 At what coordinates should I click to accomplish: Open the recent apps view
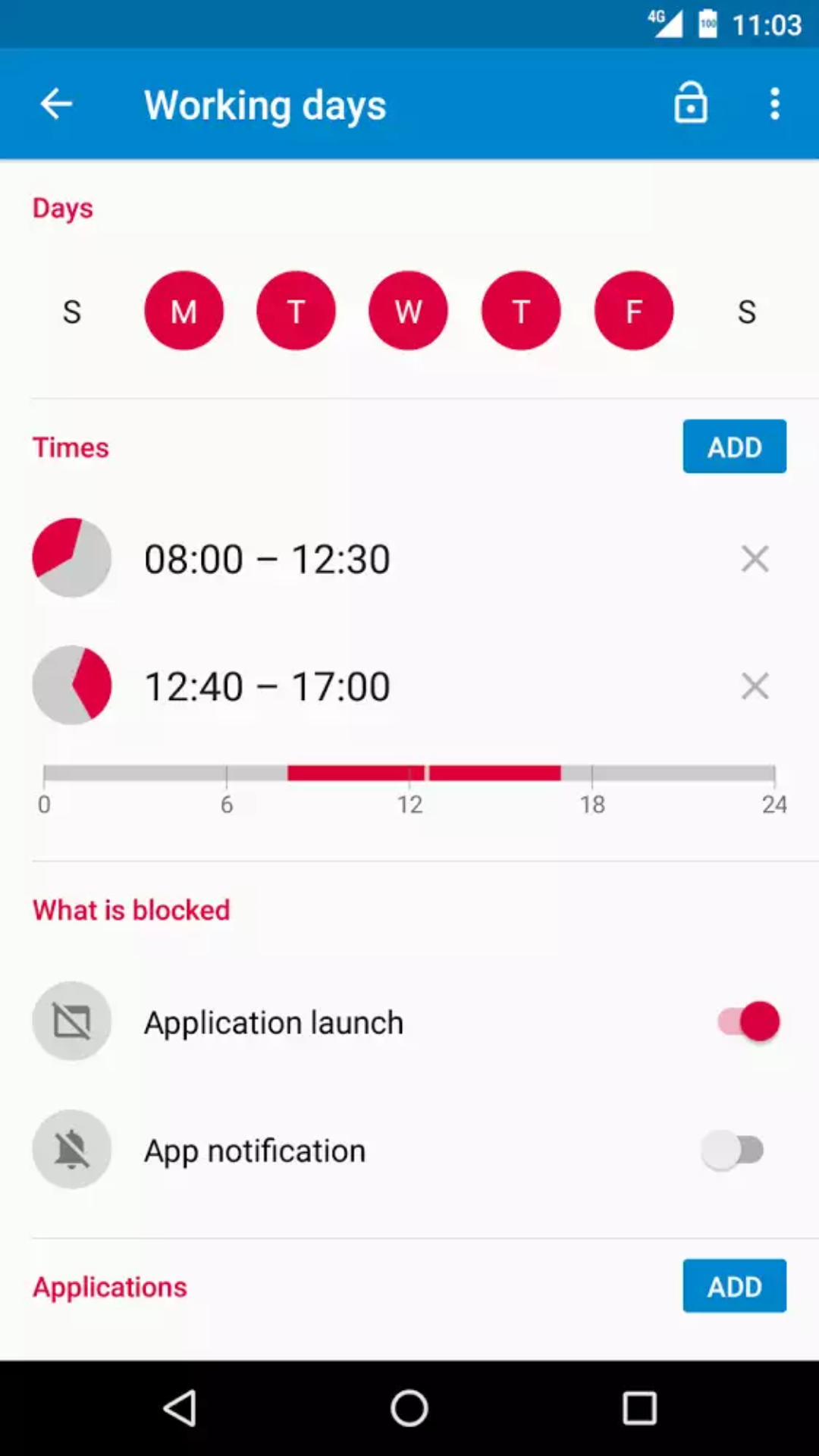(x=639, y=1408)
